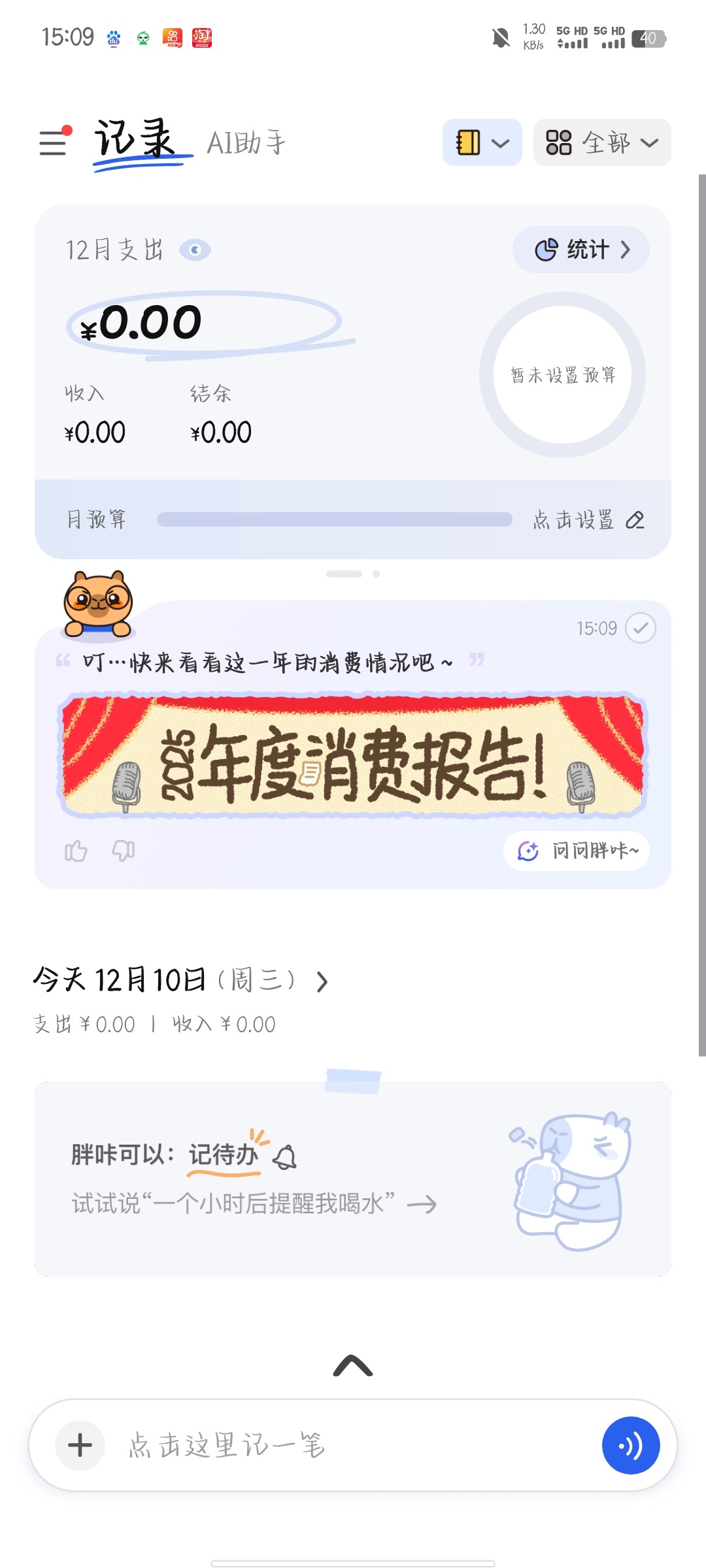Tap 点击设置 to set monthly budget
706x1568 pixels.
coord(588,520)
